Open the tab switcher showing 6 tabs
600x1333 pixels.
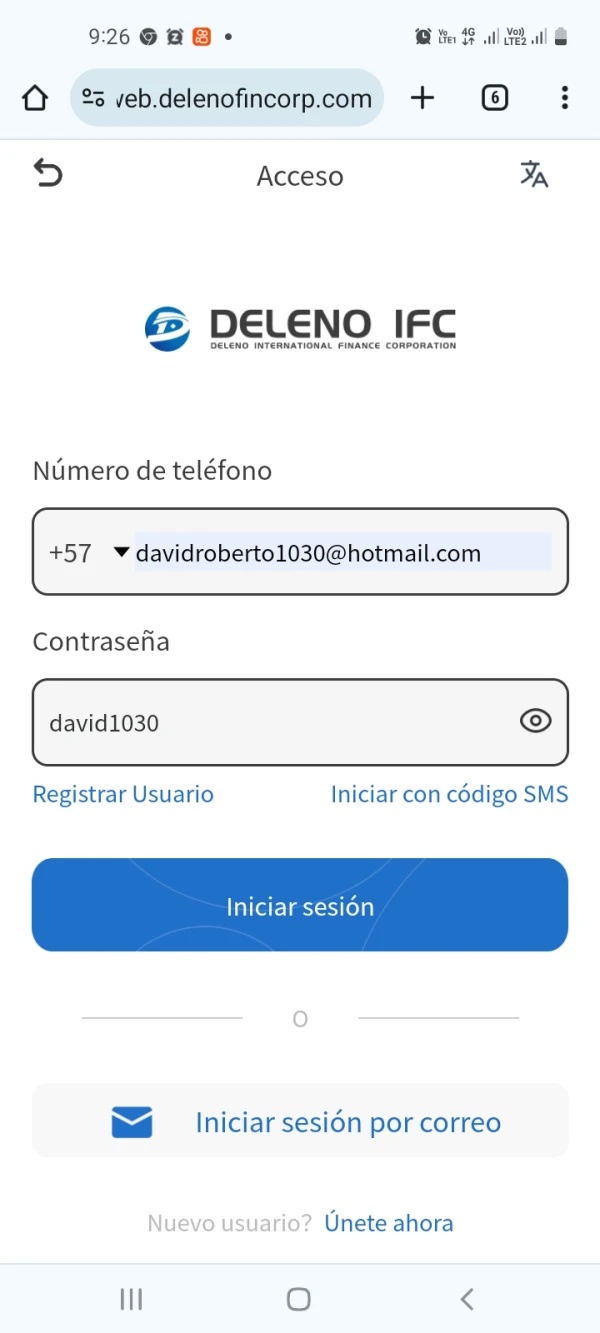495,98
